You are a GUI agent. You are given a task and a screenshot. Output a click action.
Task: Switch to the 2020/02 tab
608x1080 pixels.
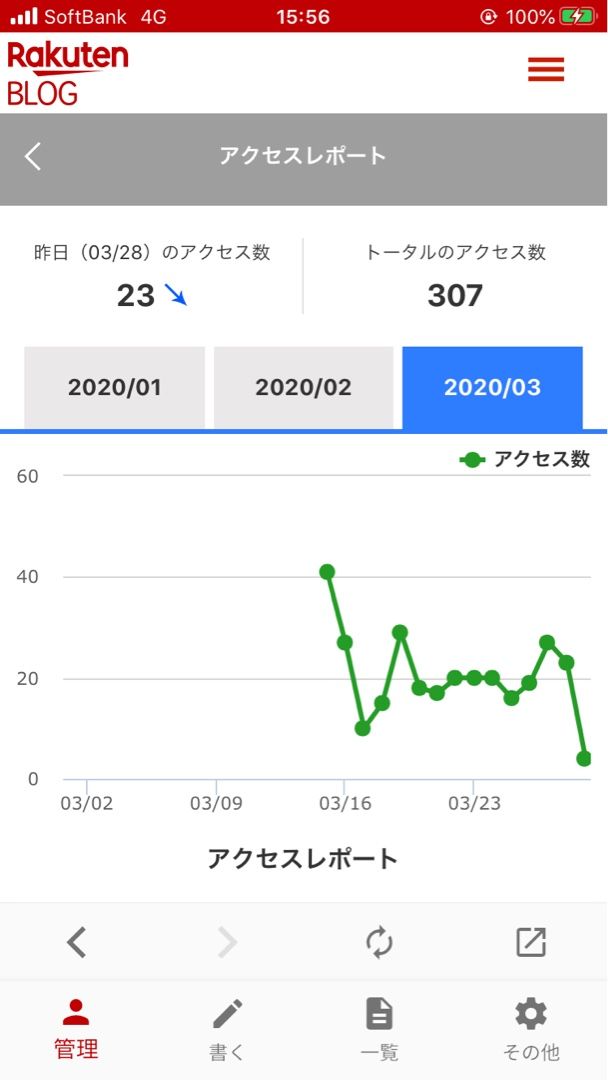(x=304, y=388)
